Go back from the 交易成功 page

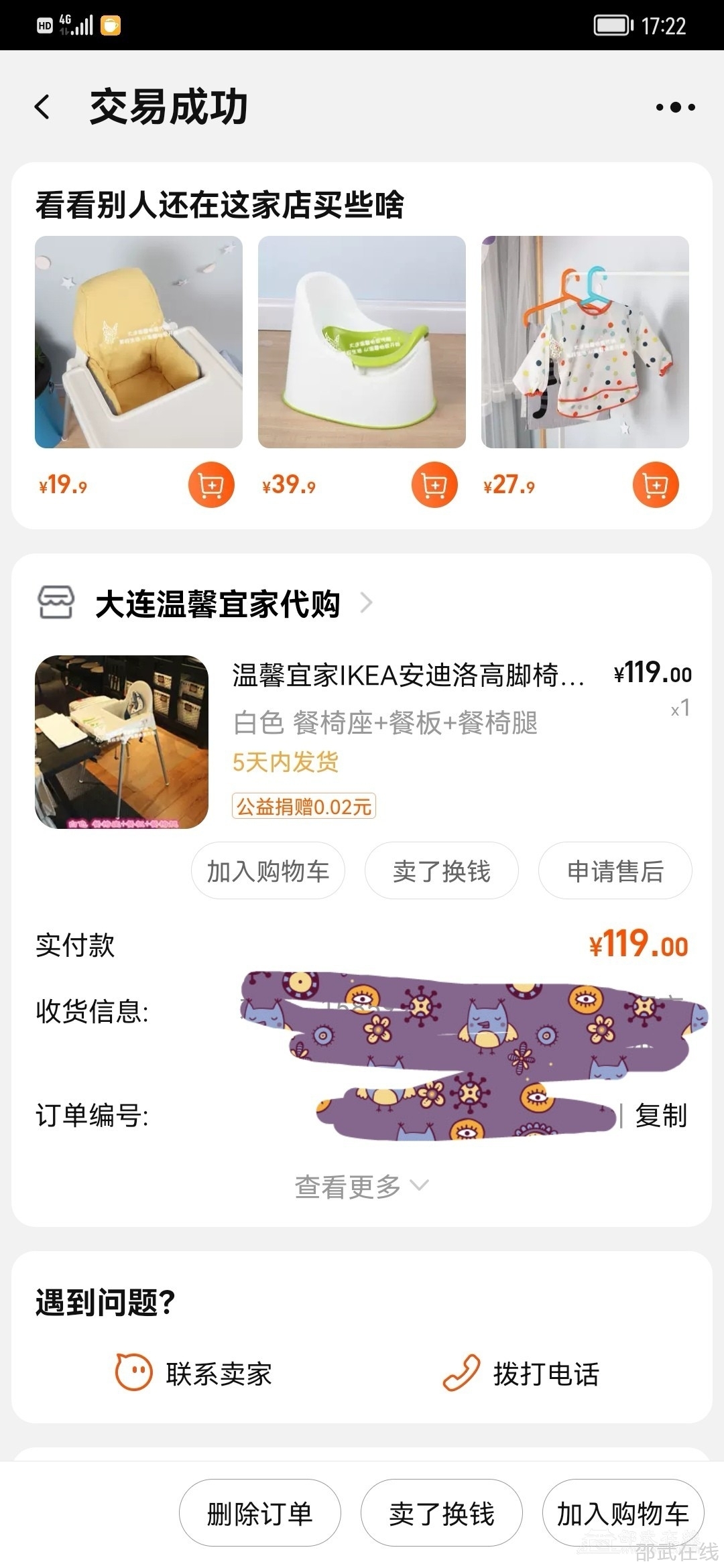coord(42,107)
